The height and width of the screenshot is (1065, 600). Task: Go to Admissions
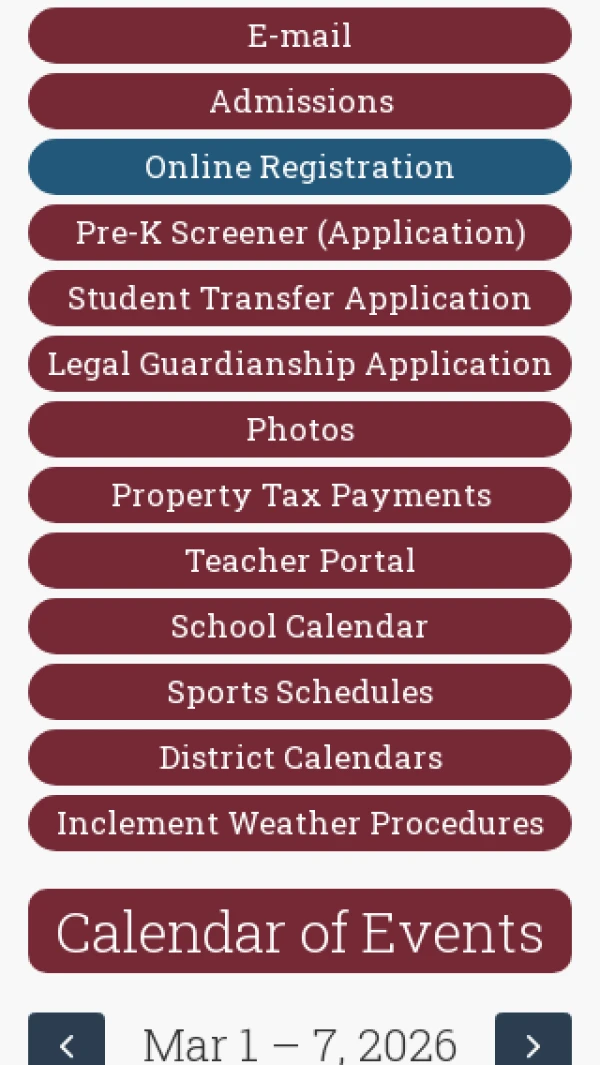[300, 102]
